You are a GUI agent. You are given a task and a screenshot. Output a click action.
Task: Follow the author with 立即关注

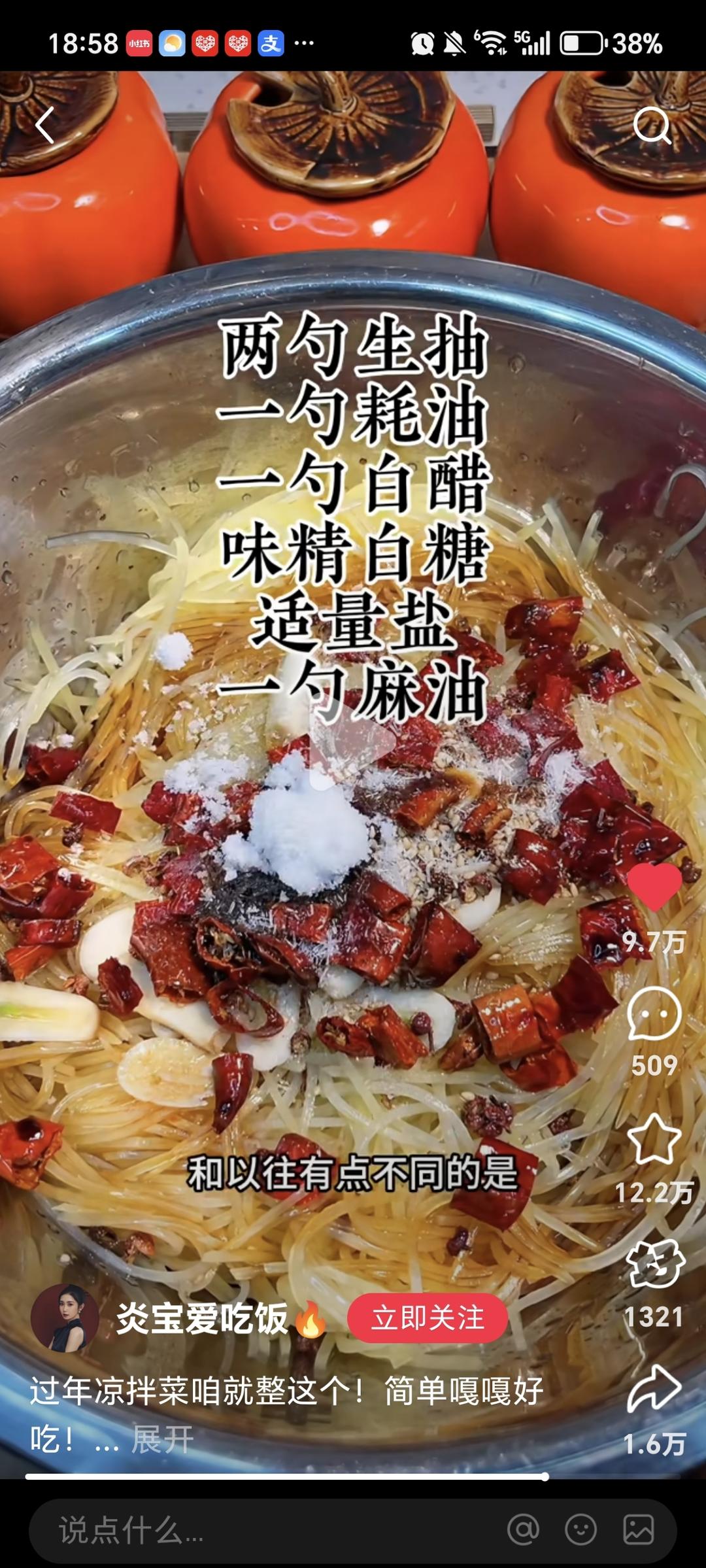pyautogui.click(x=428, y=1318)
